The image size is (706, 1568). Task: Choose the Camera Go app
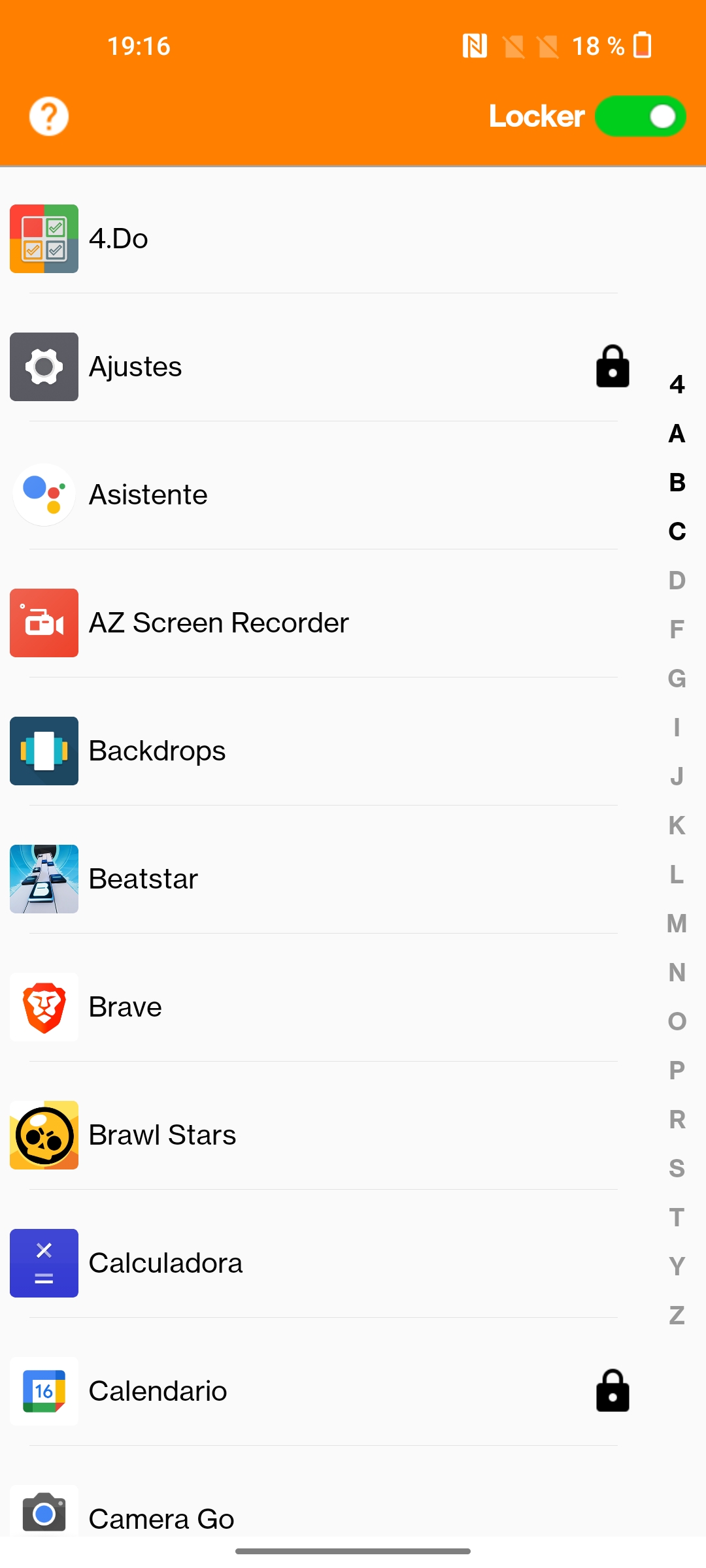(x=314, y=1517)
